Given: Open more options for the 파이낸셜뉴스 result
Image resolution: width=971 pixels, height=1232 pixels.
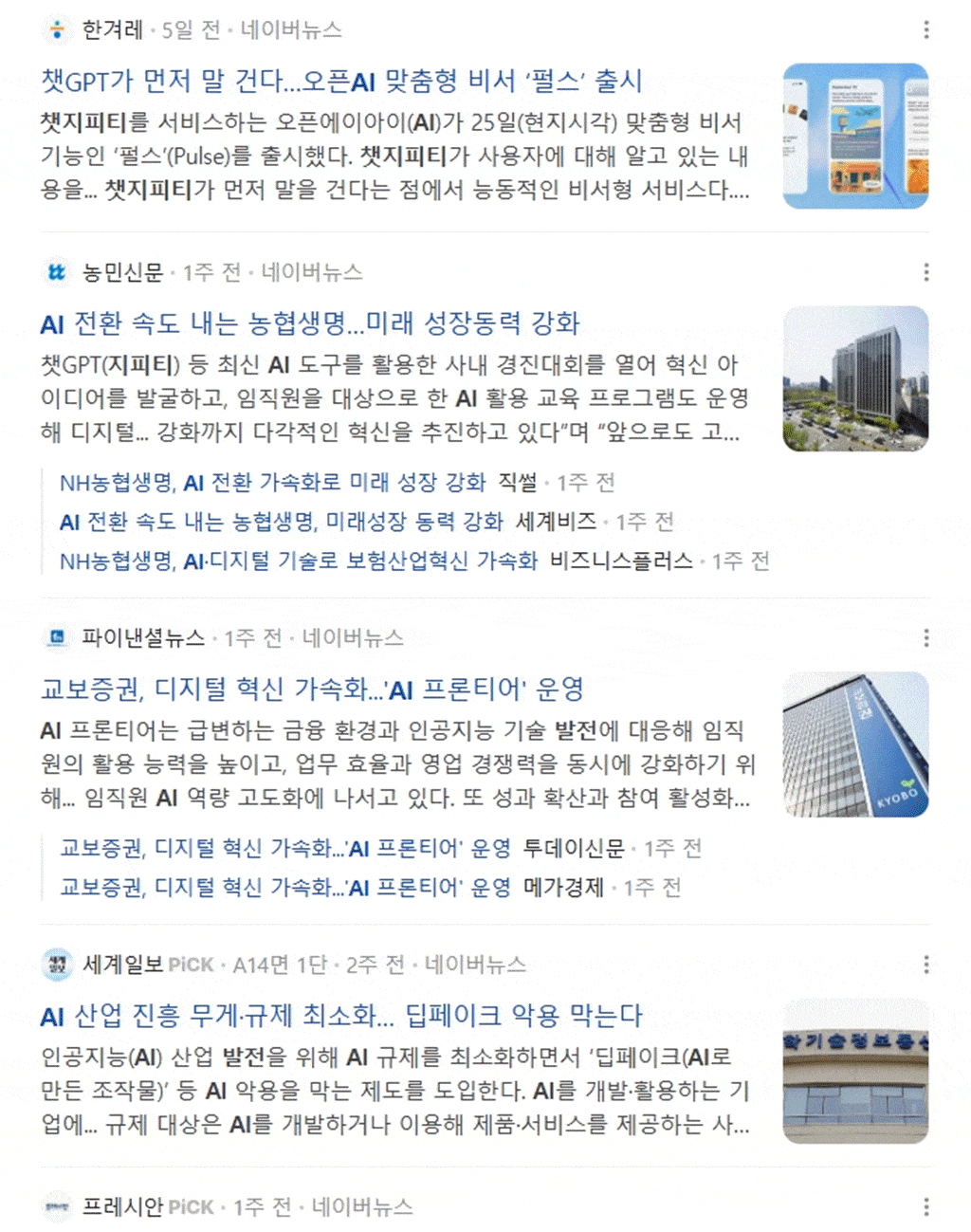Looking at the screenshot, I should pyautogui.click(x=926, y=637).
